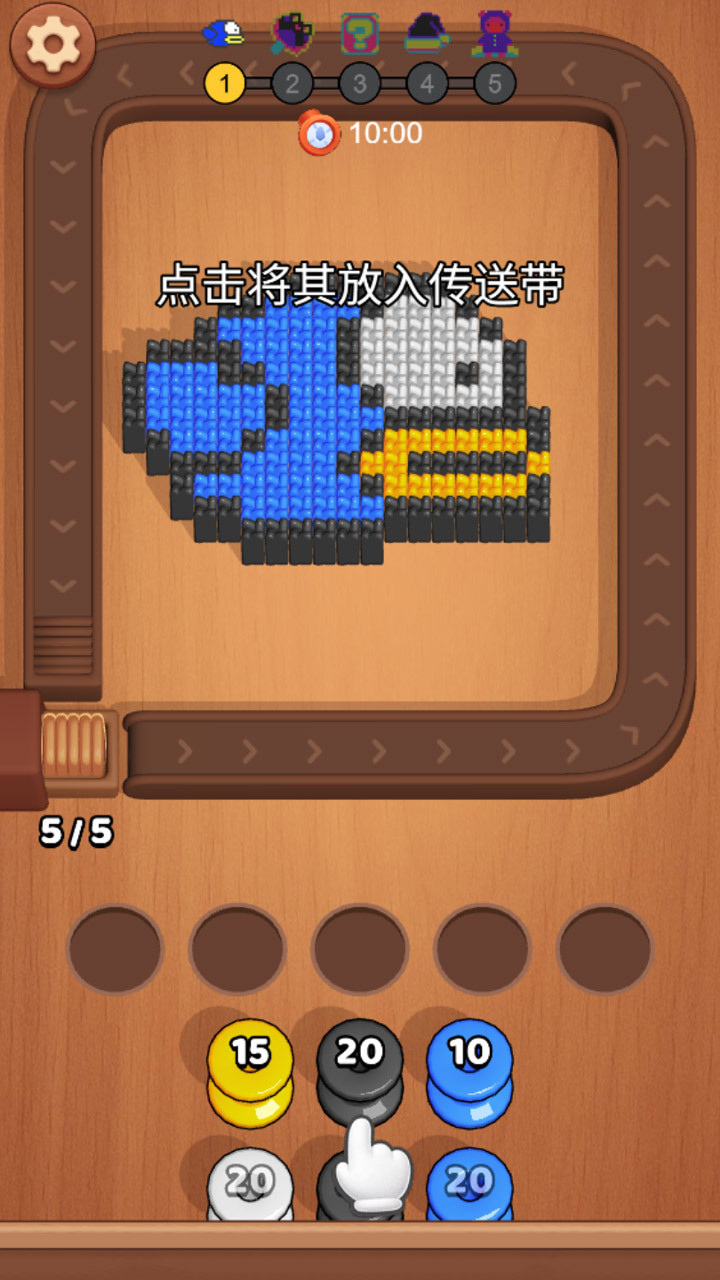Viewport: 720px width, 1280px height.
Task: Open the settings gear
Action: pyautogui.click(x=53, y=44)
